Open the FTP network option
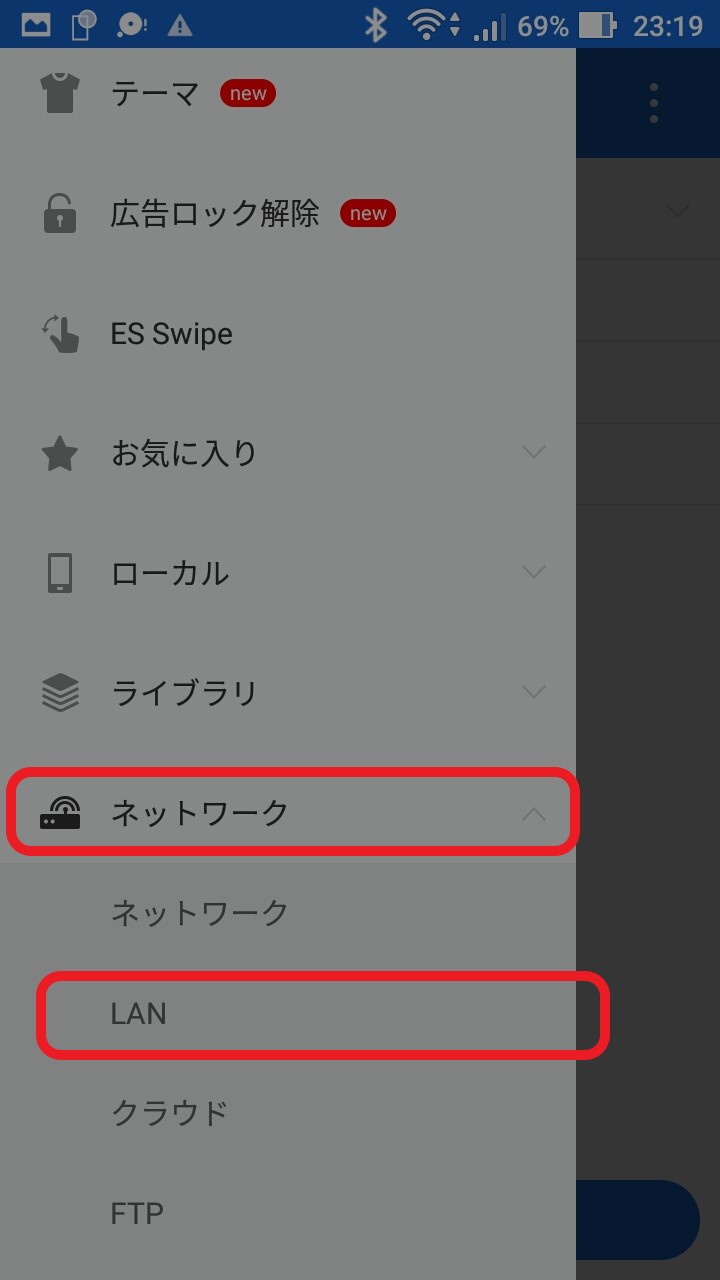Screen dimensions: 720x1280 [x=137, y=1213]
